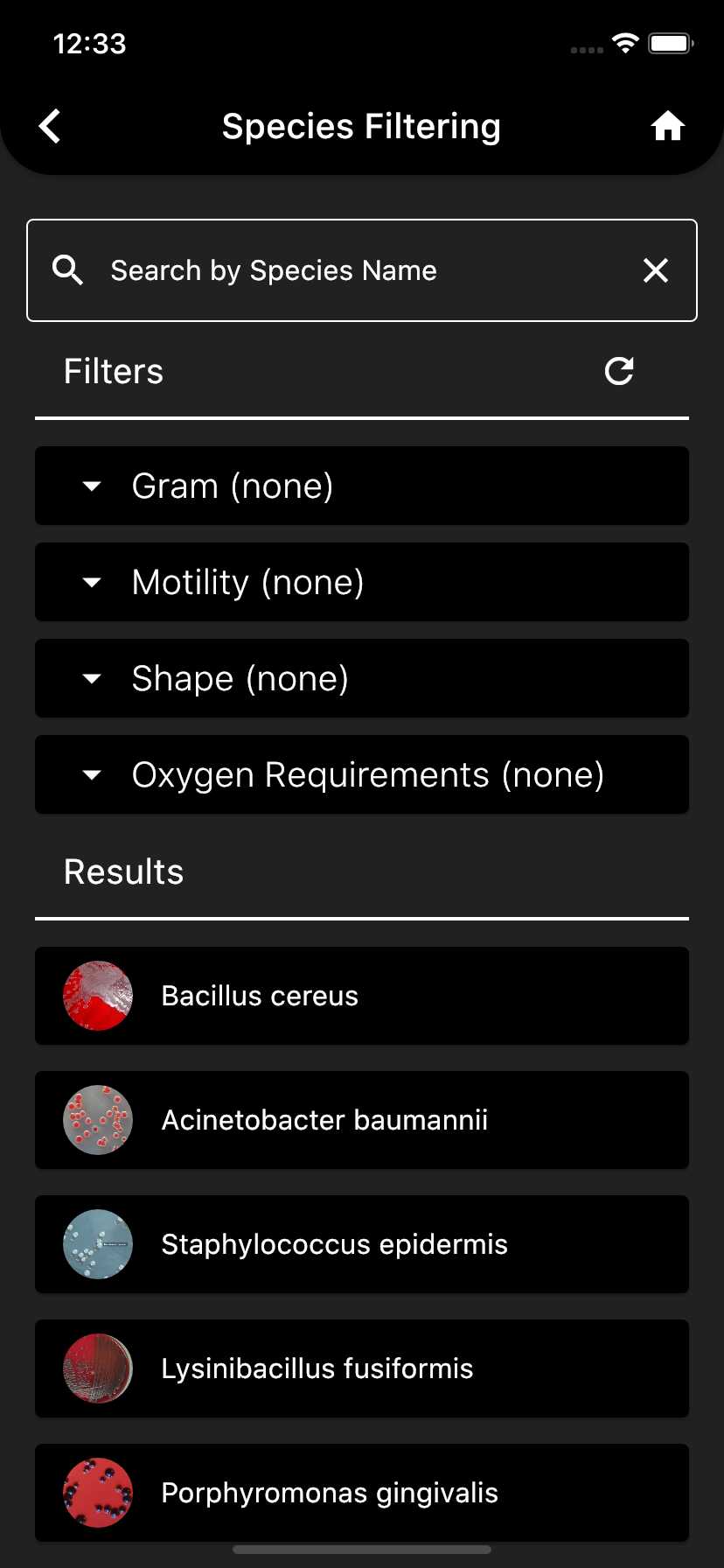Image resolution: width=724 pixels, height=1568 pixels.
Task: Select Staphylococcus epidermis from results
Action: 362,1244
